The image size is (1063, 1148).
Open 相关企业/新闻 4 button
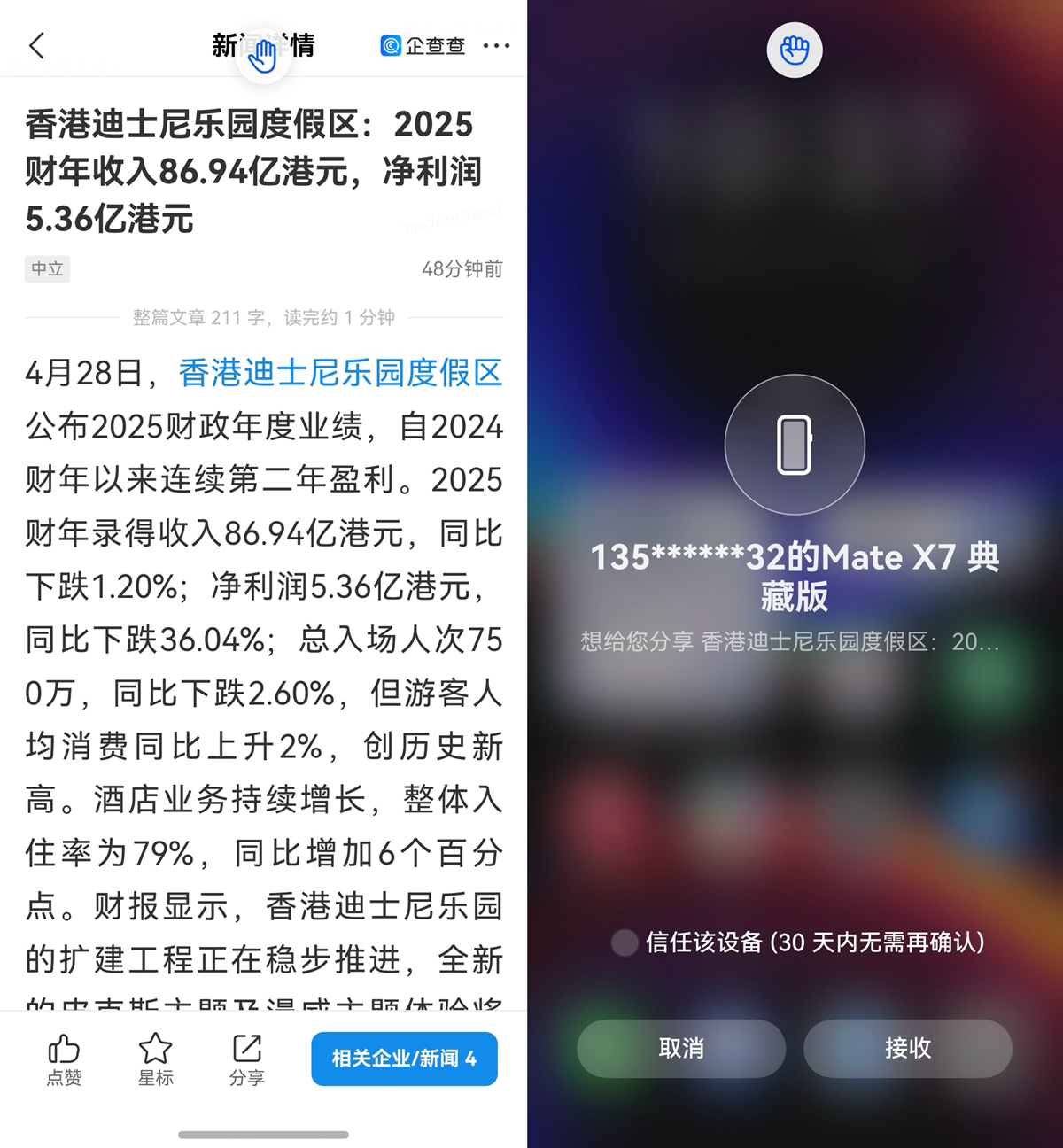click(x=404, y=1059)
